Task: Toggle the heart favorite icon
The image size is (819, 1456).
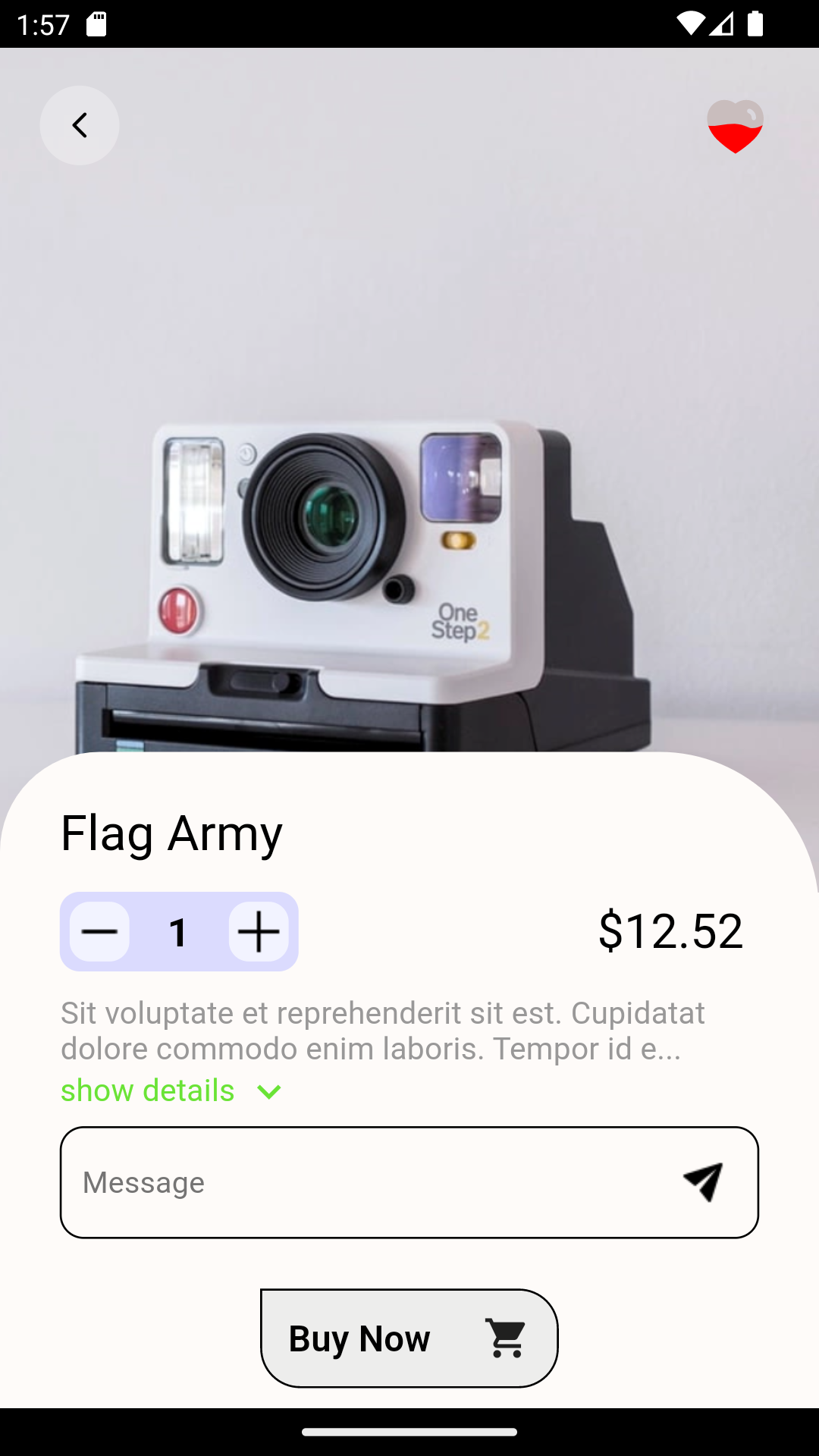Action: 735,127
